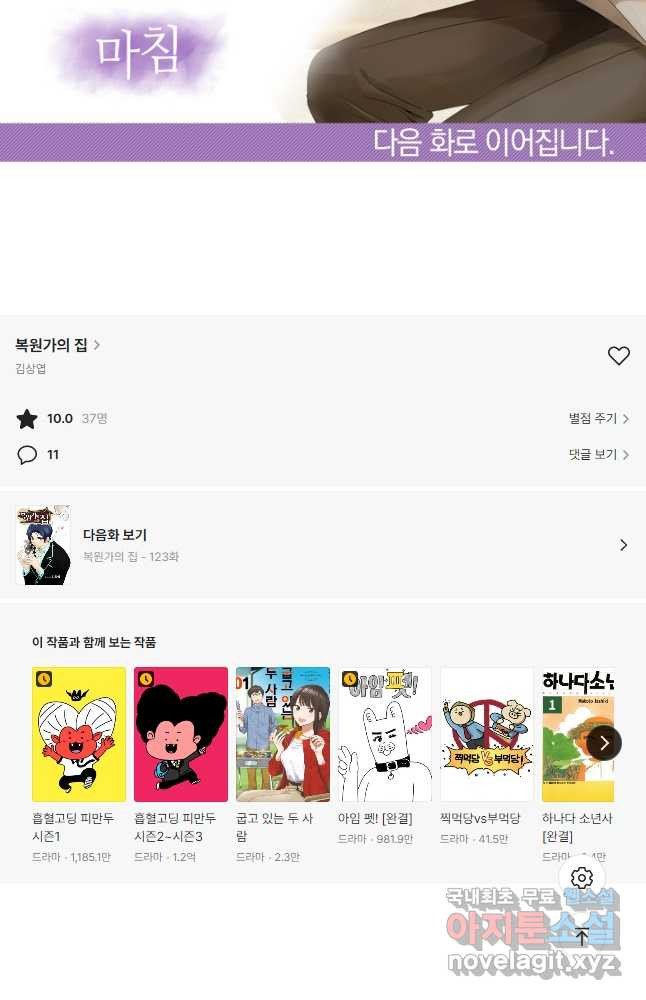Image resolution: width=646 pixels, height=1000 pixels.
Task: Open 굽고 있는 두 사람 webtoon
Action: [x=283, y=734]
